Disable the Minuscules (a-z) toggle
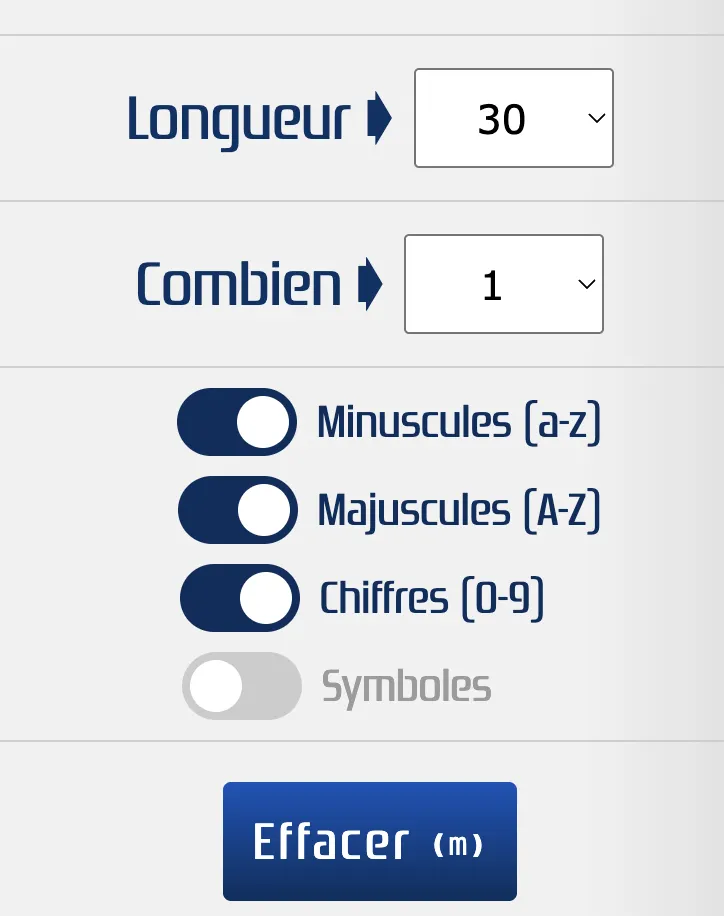The width and height of the screenshot is (724, 916). 237,421
